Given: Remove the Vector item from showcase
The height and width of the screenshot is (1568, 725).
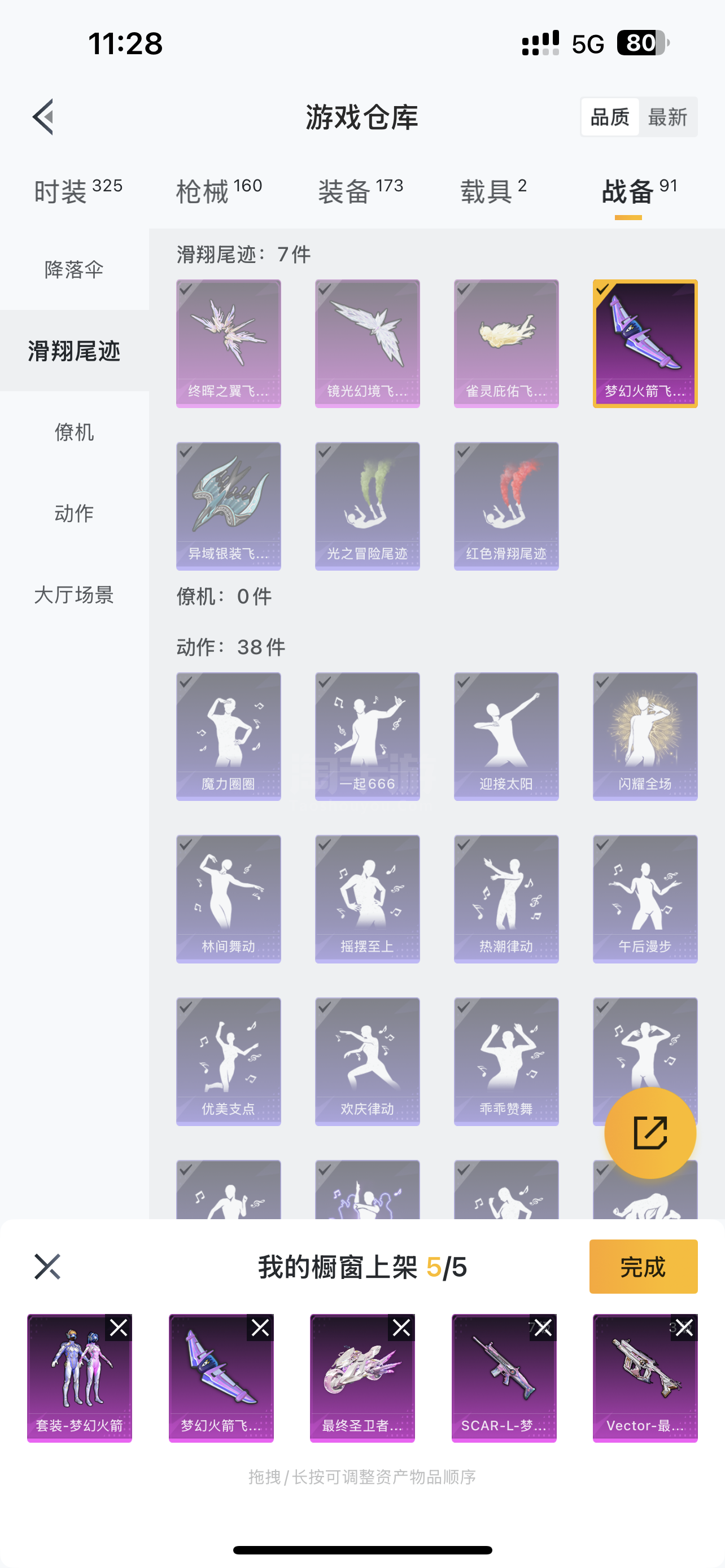Looking at the screenshot, I should (684, 1328).
